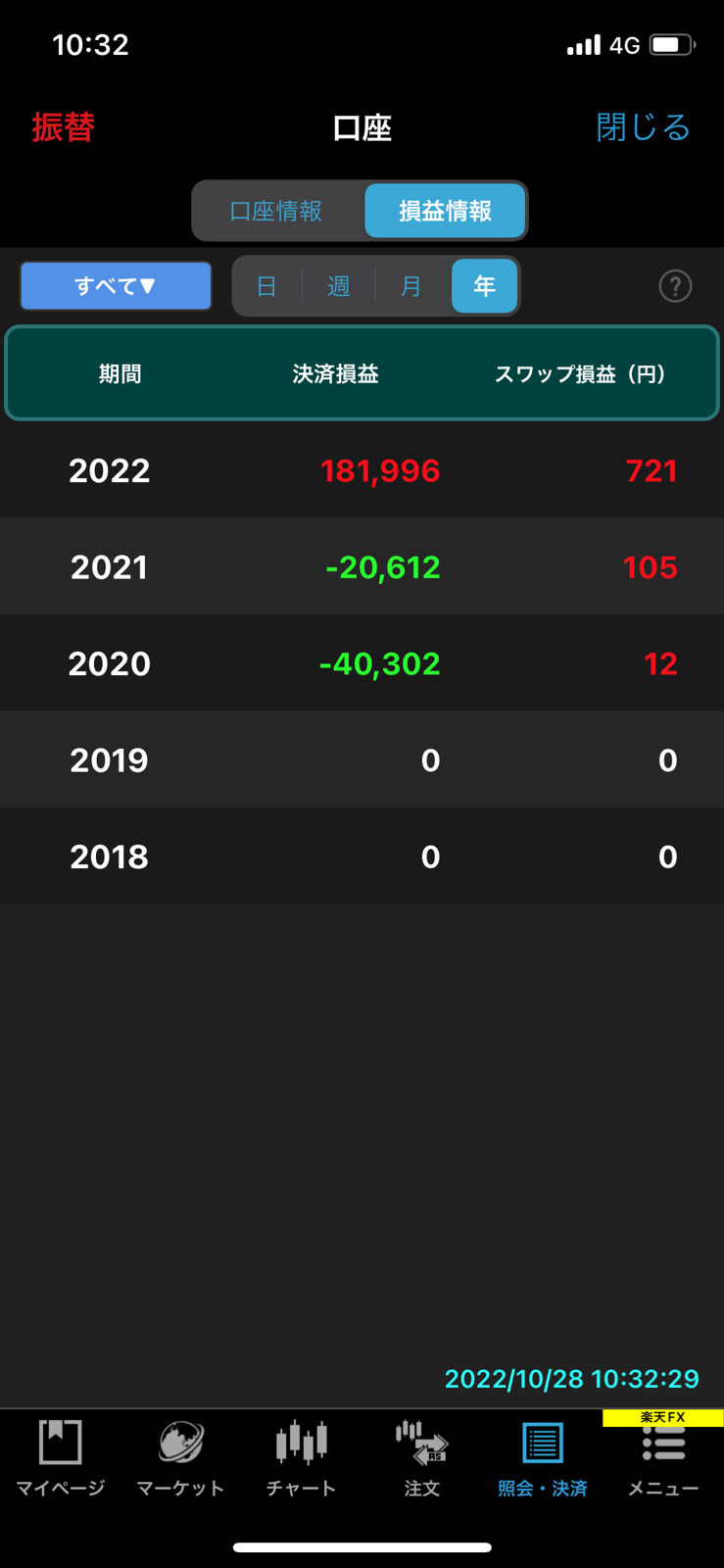
Task: Switch the period to 月
Action: point(411,286)
